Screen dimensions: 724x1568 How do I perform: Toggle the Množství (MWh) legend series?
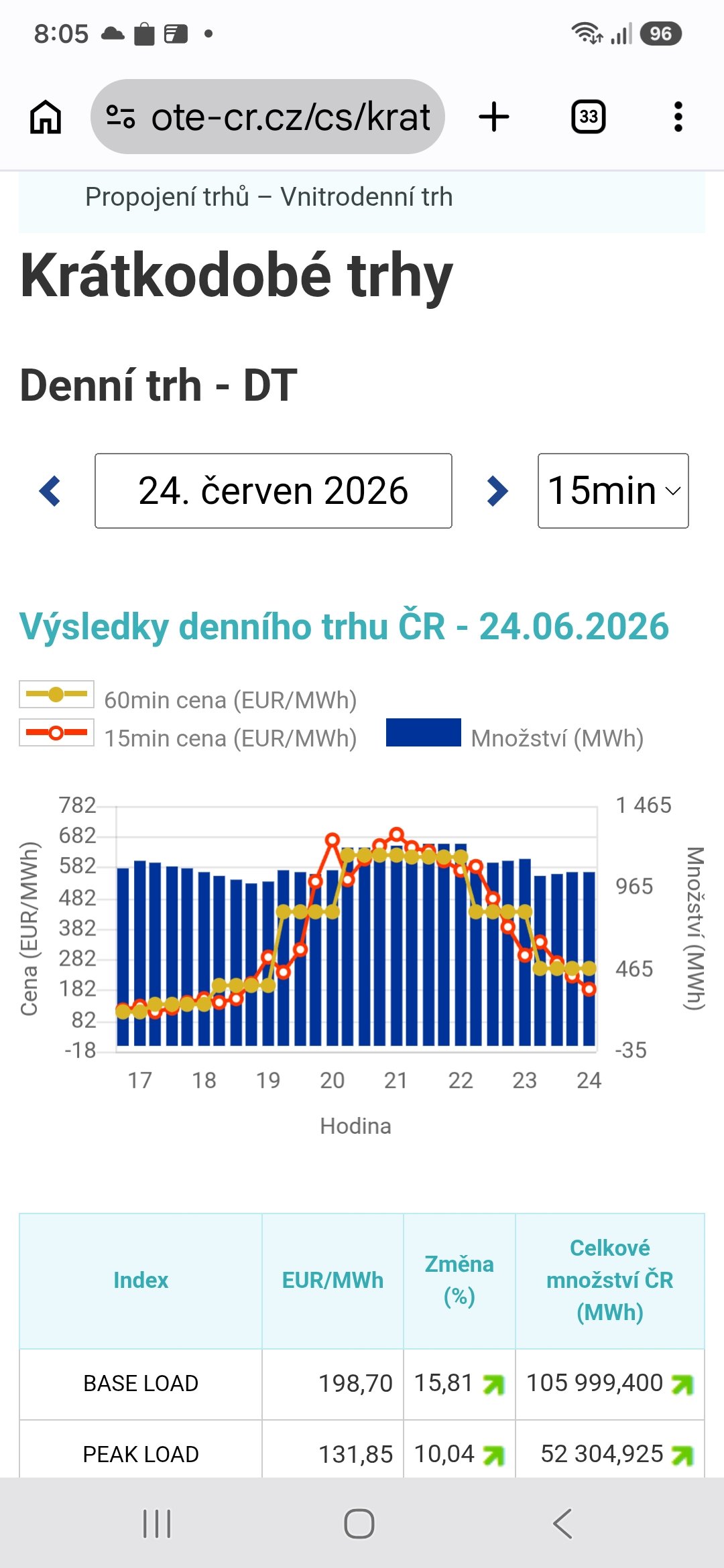515,736
